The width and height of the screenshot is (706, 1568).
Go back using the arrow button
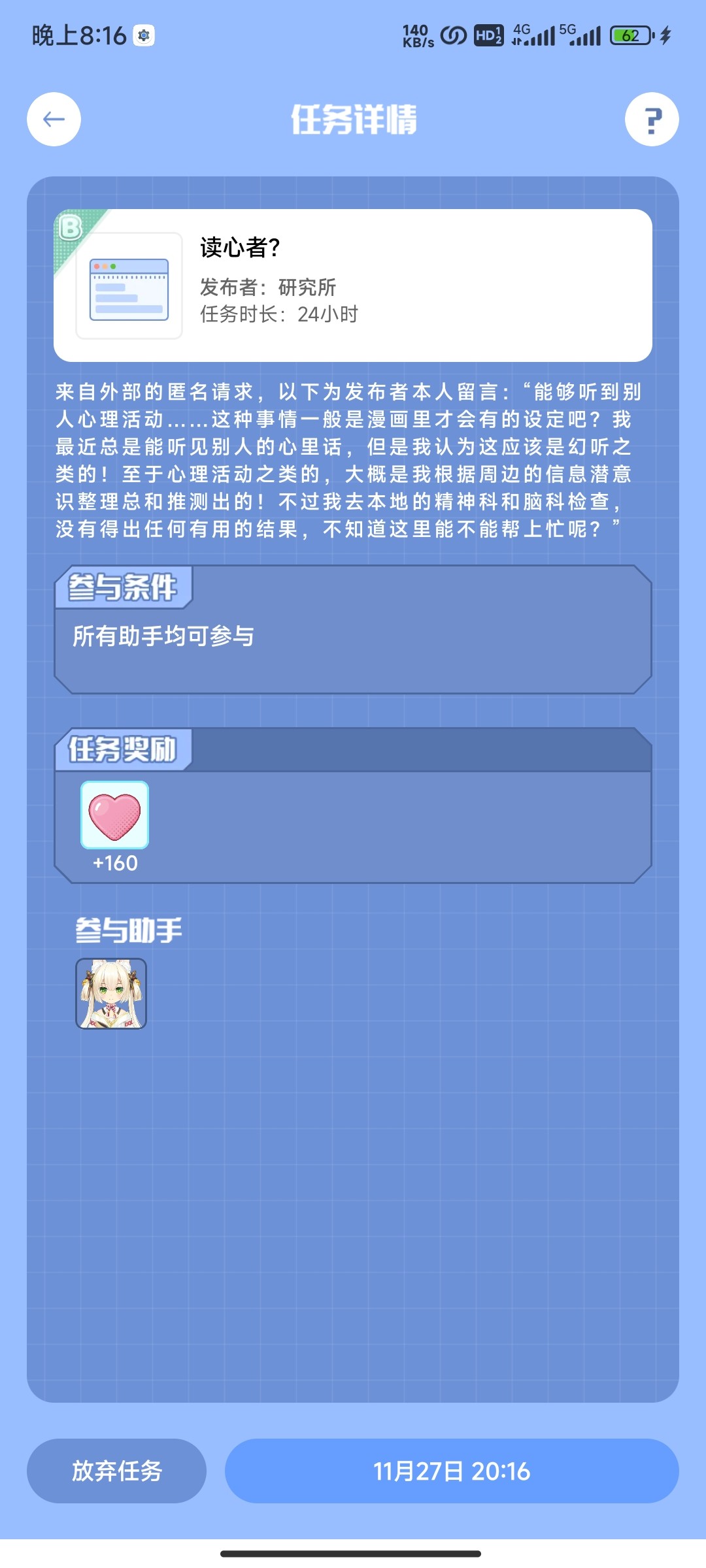(54, 119)
